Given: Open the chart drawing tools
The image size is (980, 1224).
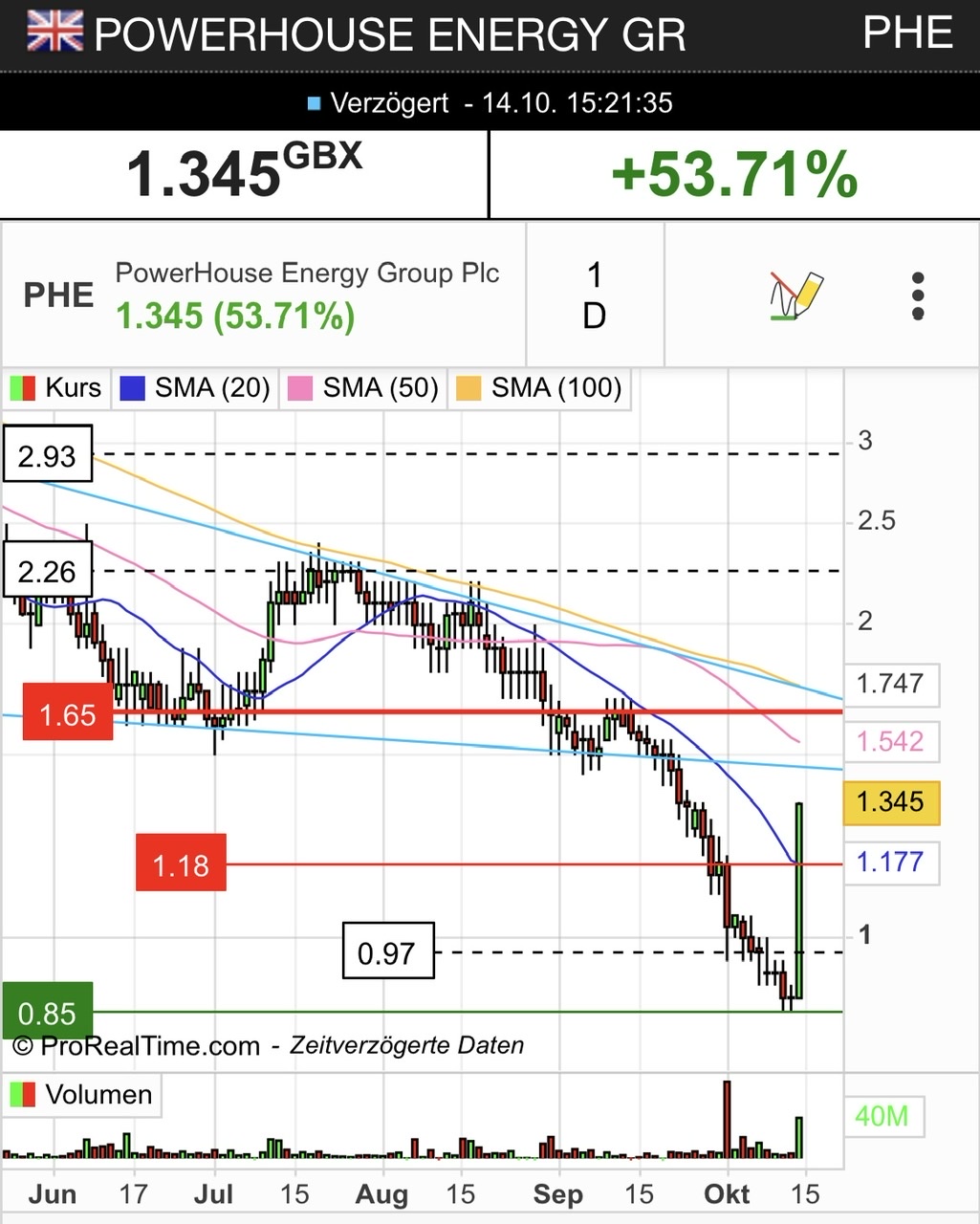Looking at the screenshot, I should (795, 295).
